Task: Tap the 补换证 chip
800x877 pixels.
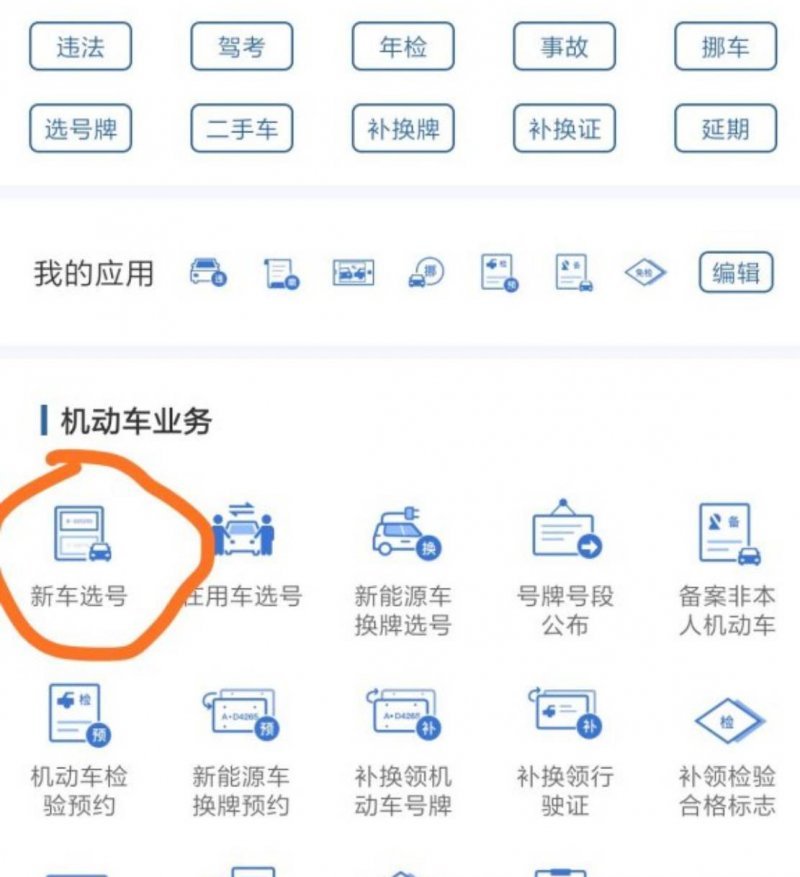Action: pos(564,128)
